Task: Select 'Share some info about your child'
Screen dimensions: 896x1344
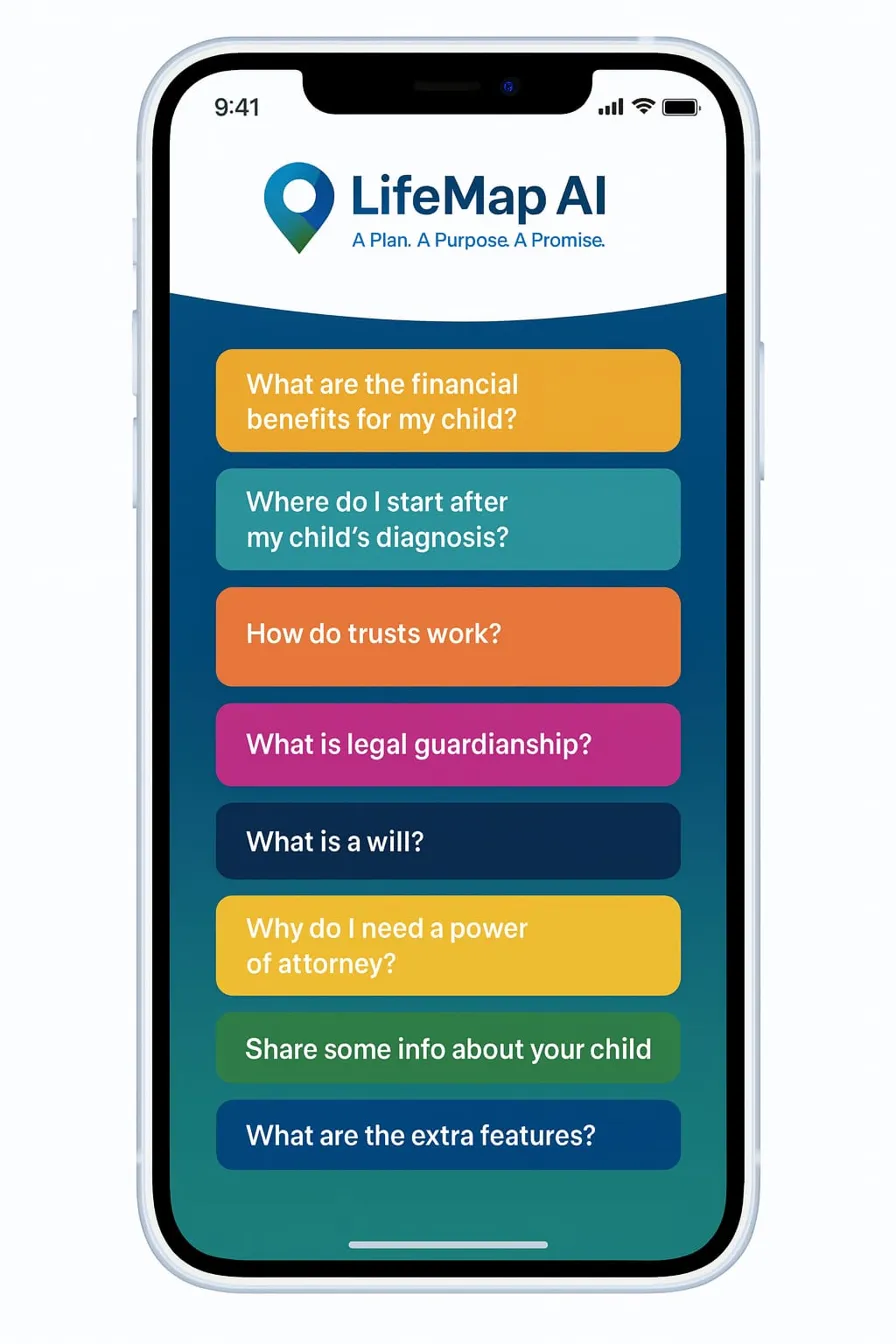Action: tap(447, 1047)
